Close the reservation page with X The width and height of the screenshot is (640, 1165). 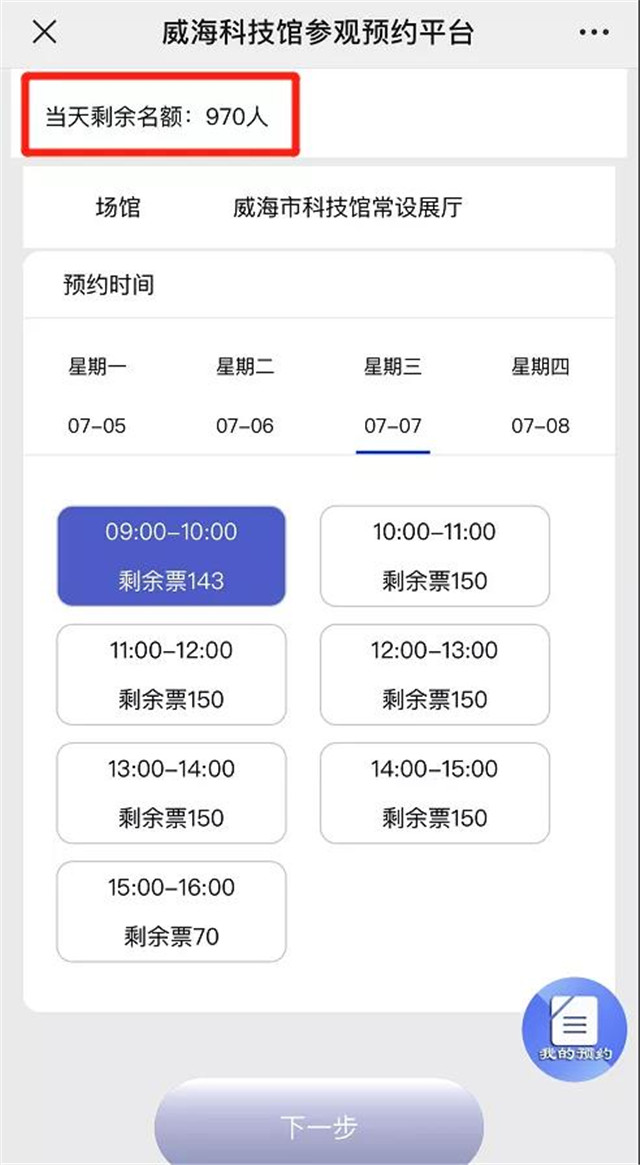(45, 33)
